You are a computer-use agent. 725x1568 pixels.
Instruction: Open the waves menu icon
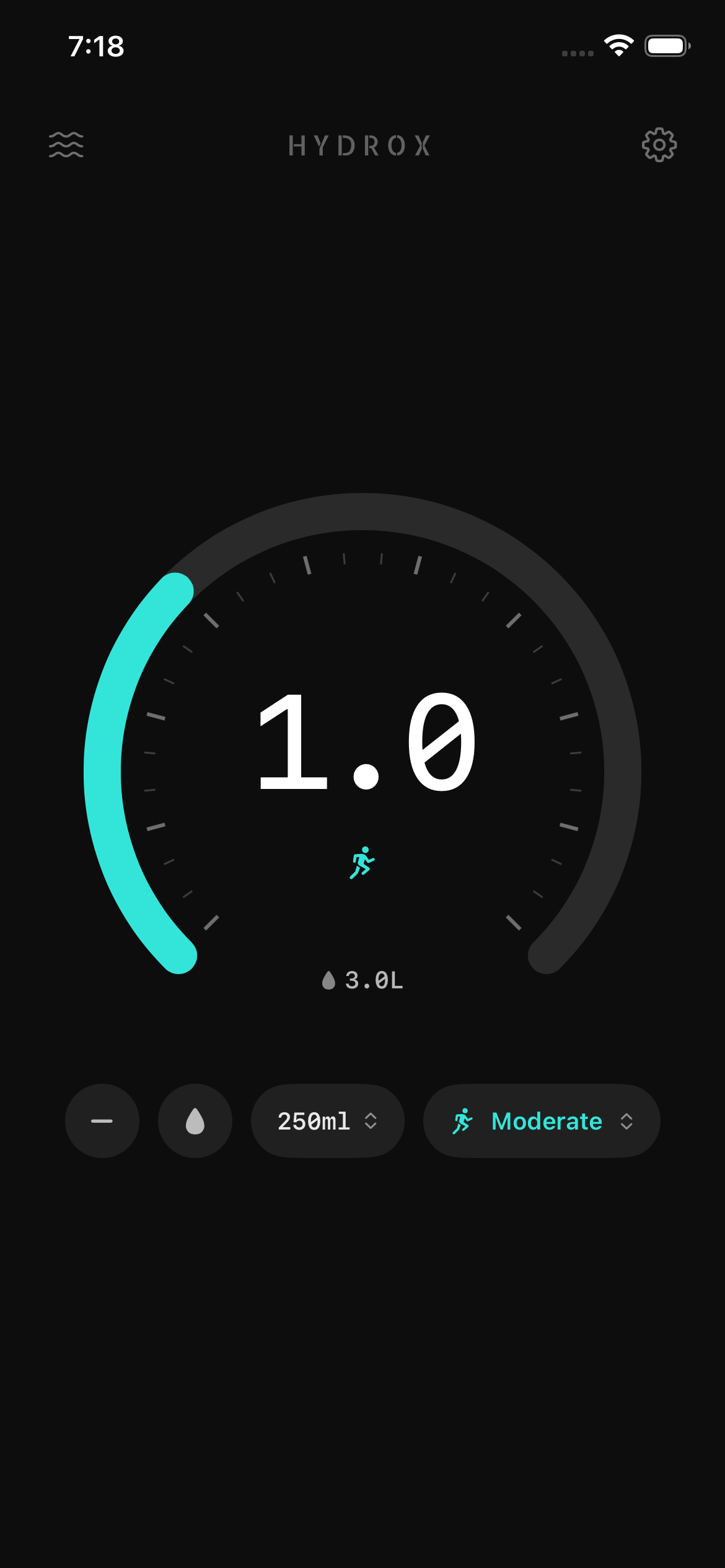click(x=66, y=146)
